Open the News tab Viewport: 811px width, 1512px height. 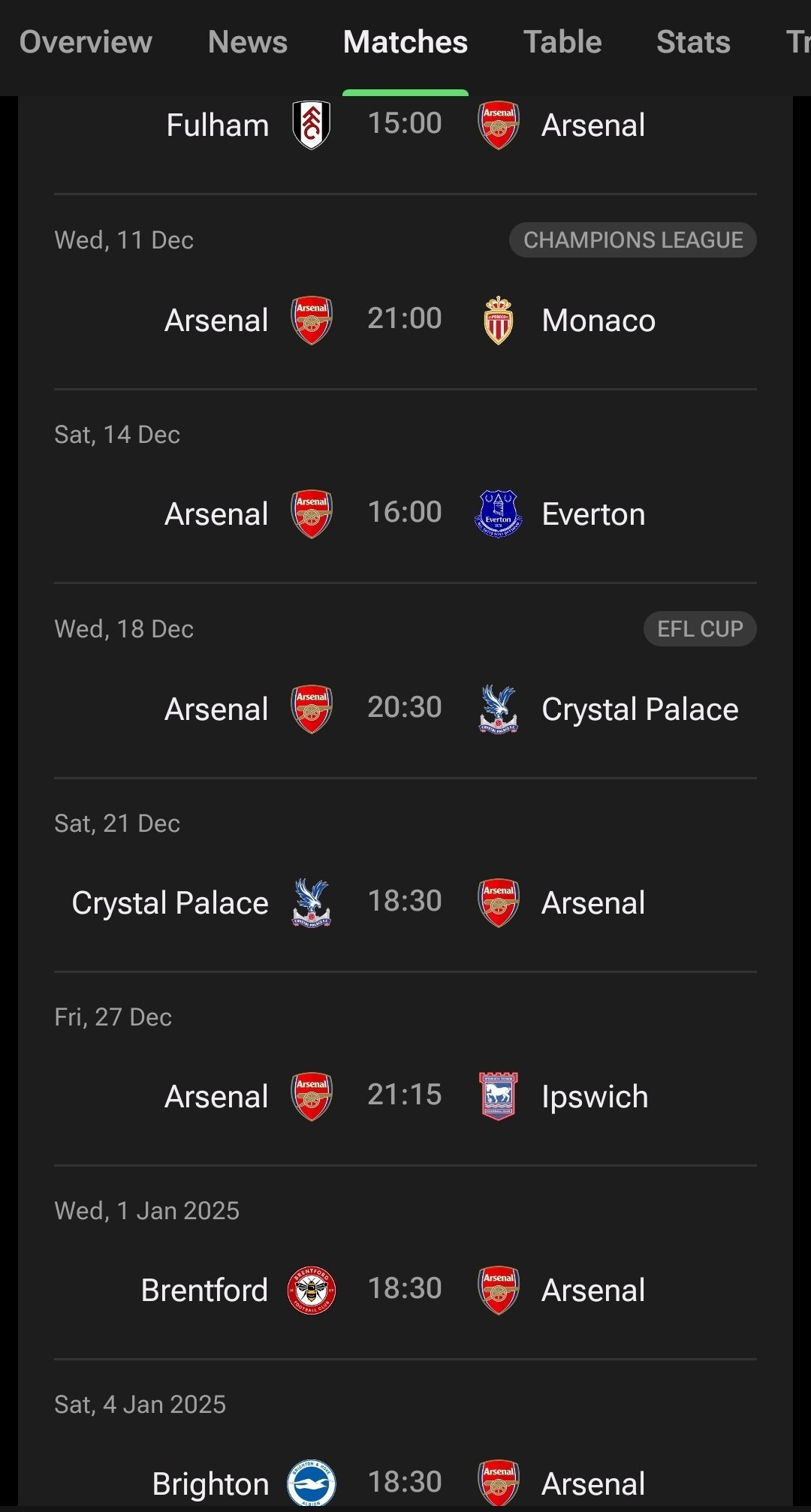click(248, 42)
